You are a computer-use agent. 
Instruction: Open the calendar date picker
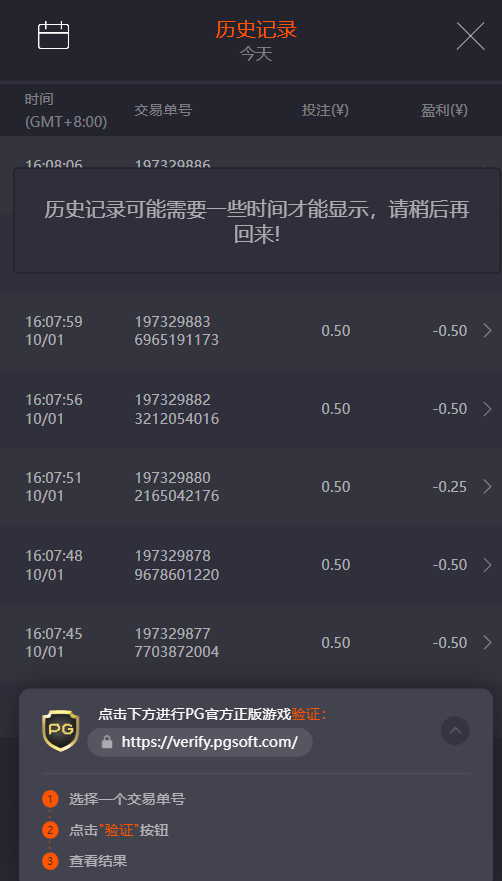coord(53,36)
